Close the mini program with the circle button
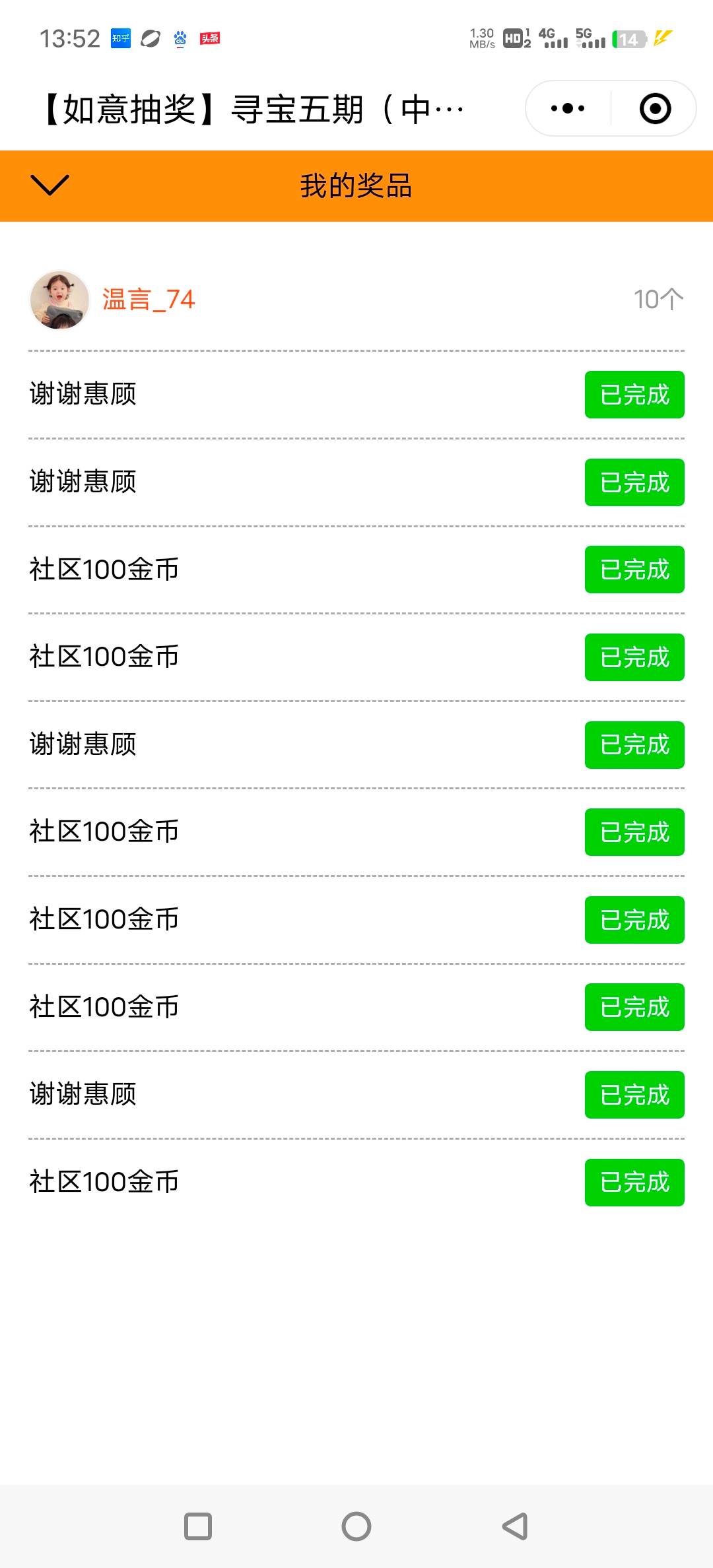Viewport: 713px width, 1568px height. point(655,108)
